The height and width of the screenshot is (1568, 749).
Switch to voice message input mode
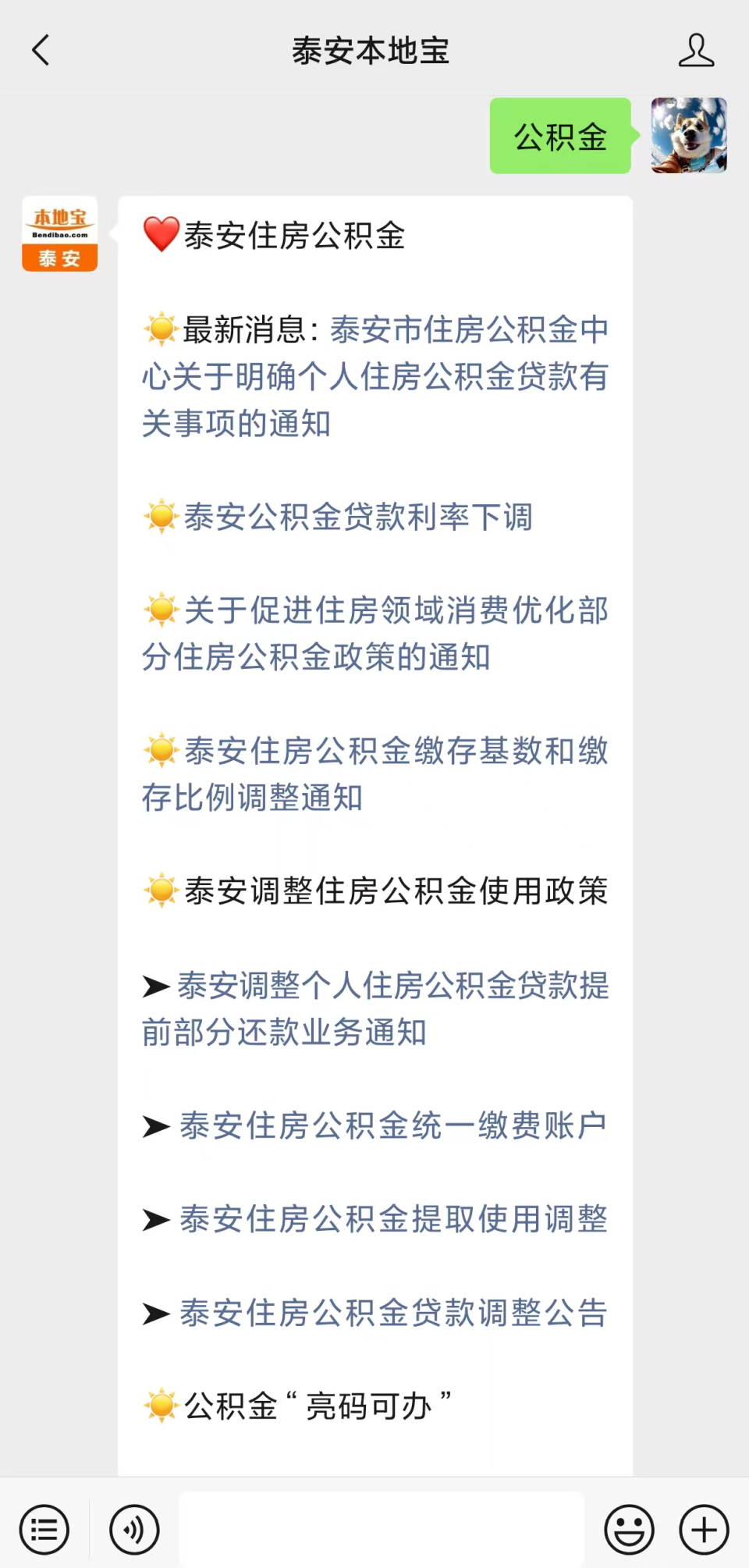pyautogui.click(x=134, y=1529)
